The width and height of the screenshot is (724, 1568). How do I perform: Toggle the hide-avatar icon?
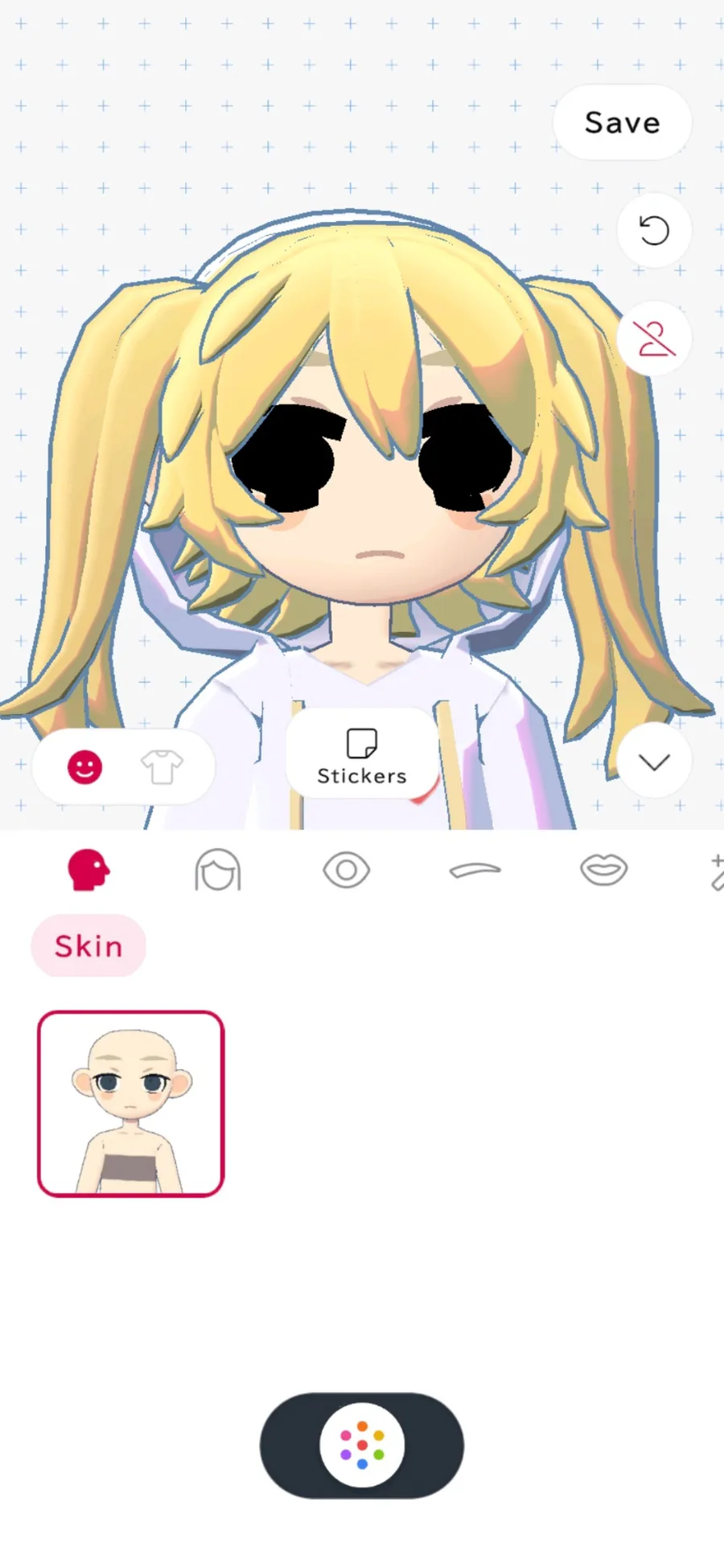(x=654, y=339)
